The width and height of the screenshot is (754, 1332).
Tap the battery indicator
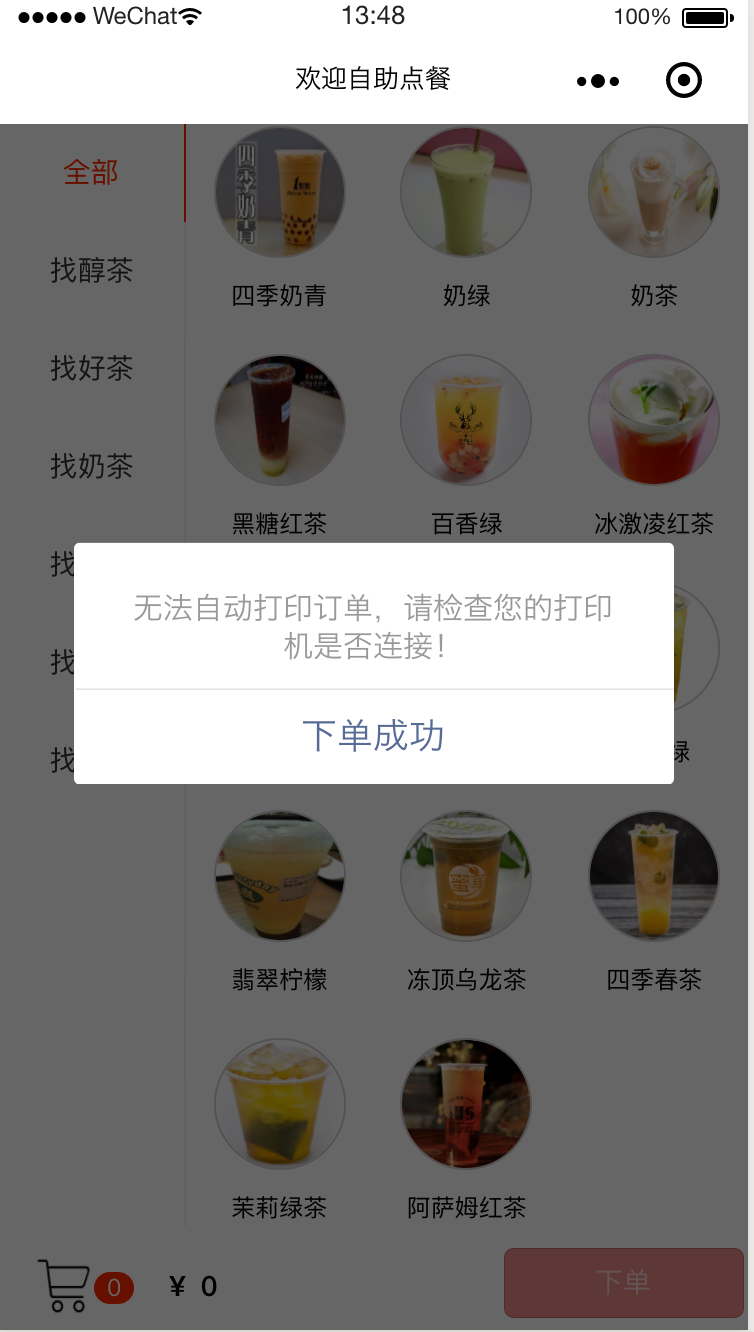click(706, 16)
